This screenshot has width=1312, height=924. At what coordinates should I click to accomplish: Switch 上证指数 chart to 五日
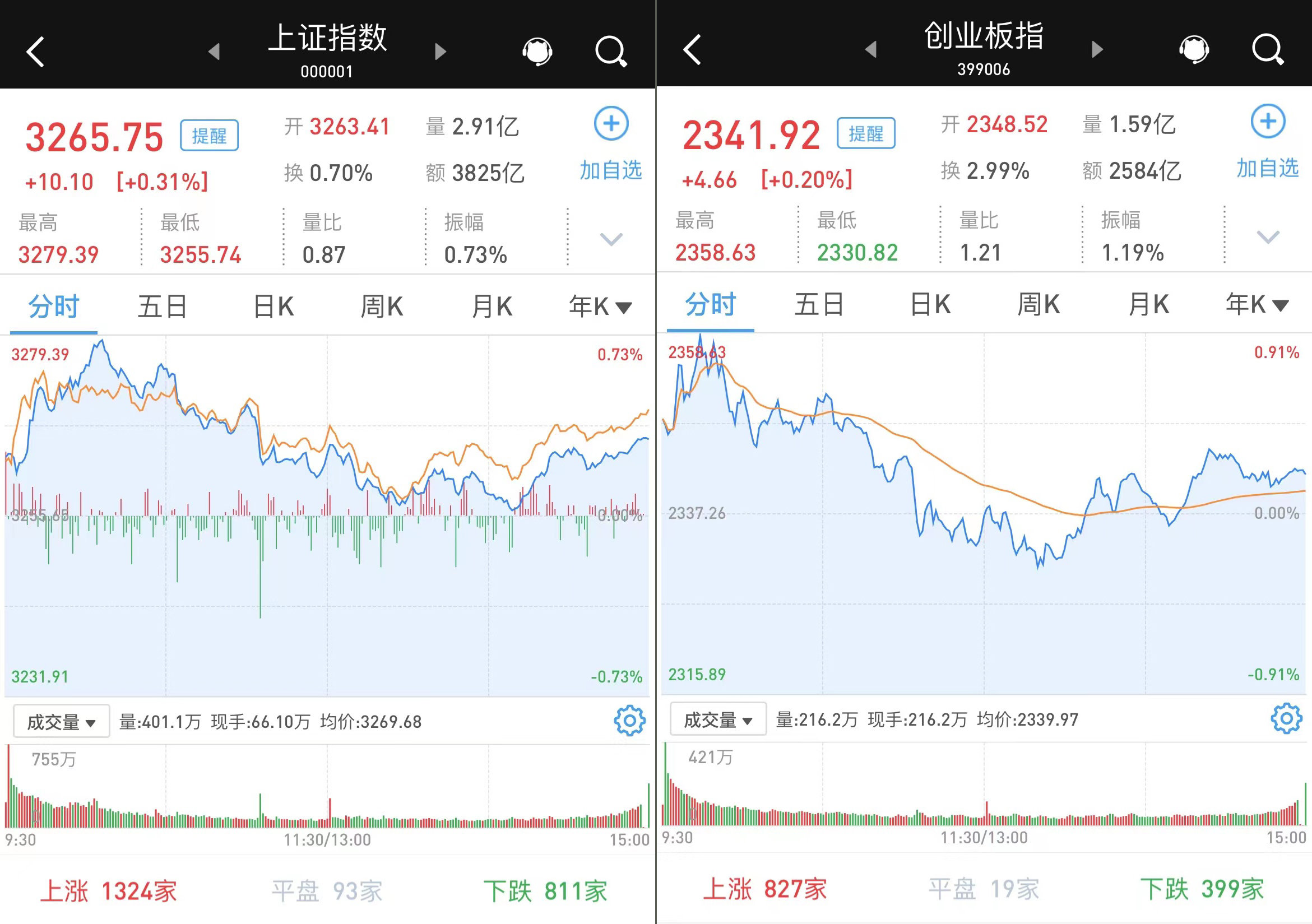(x=163, y=307)
